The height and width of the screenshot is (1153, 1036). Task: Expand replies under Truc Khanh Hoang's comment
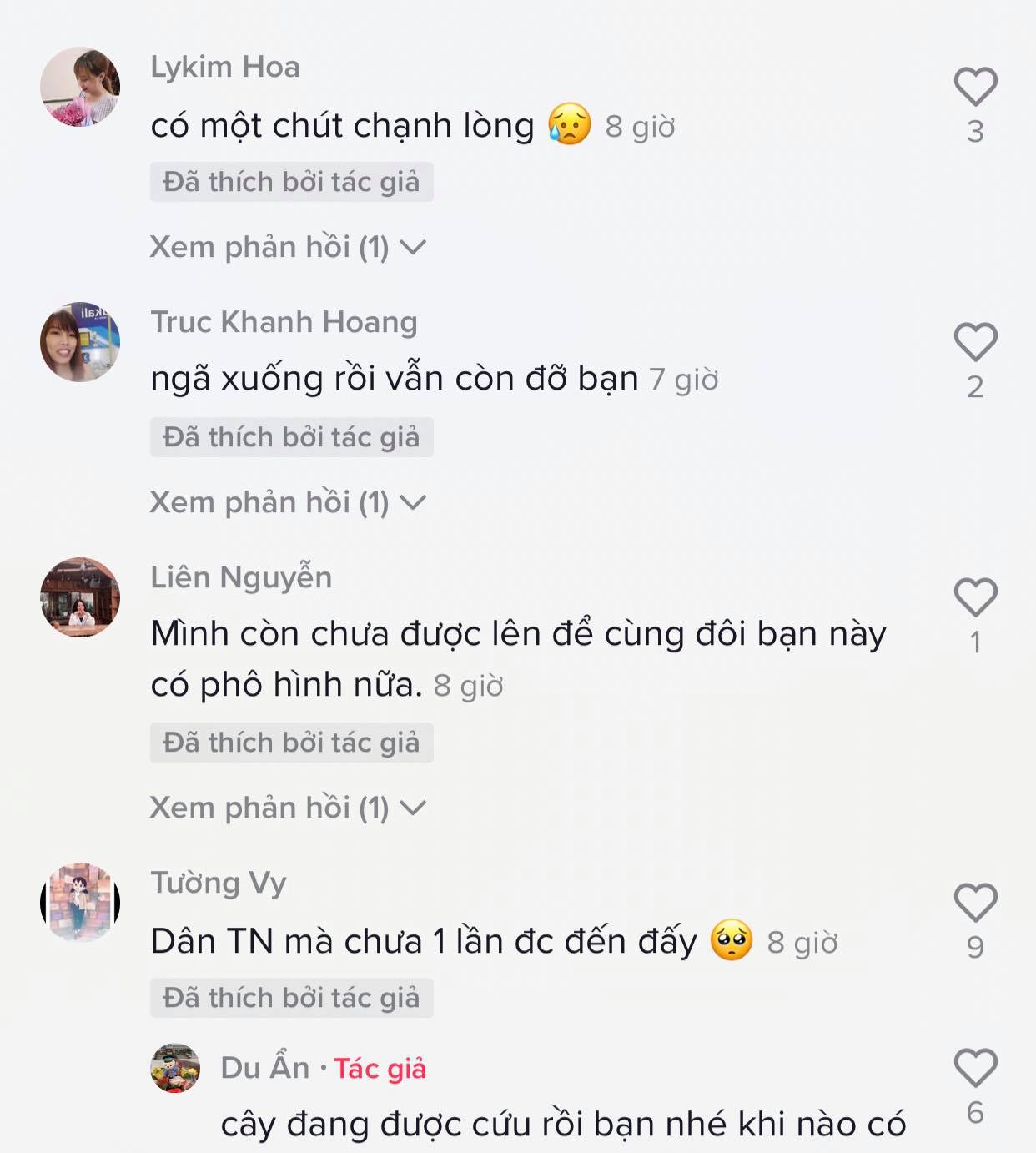coord(284,501)
